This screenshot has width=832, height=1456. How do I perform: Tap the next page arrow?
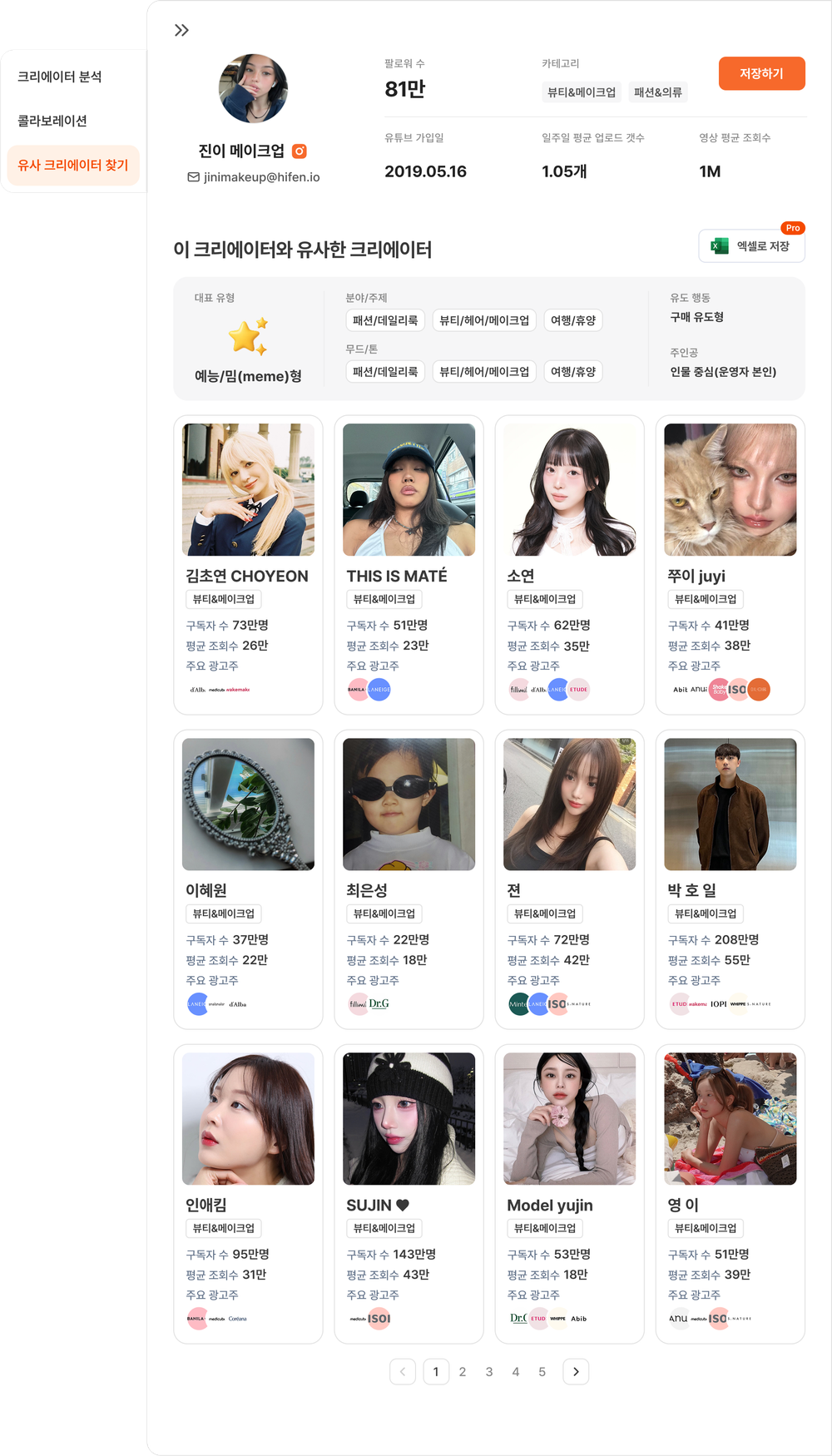click(x=576, y=1372)
